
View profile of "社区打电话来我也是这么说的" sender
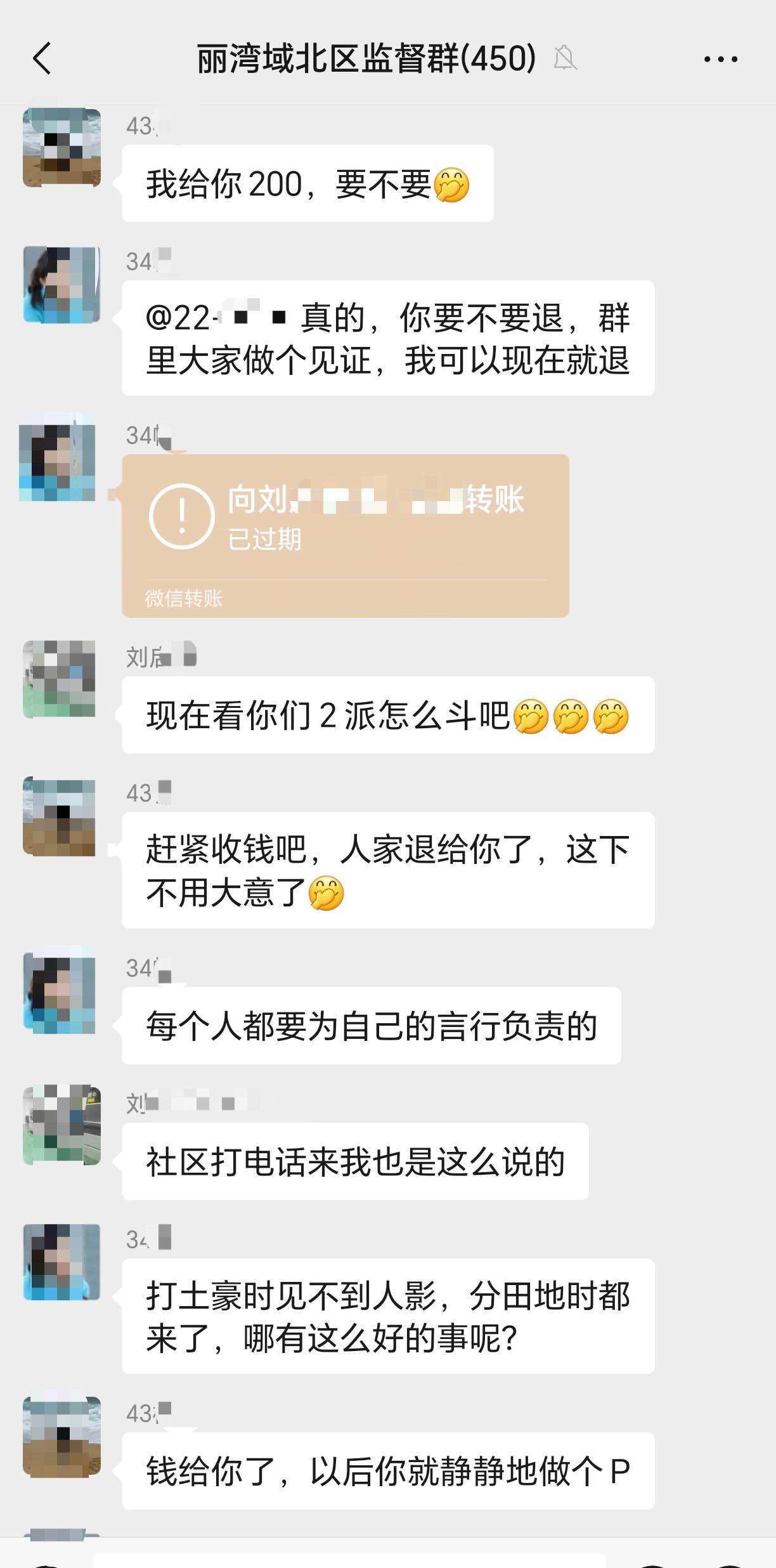coord(61,1125)
